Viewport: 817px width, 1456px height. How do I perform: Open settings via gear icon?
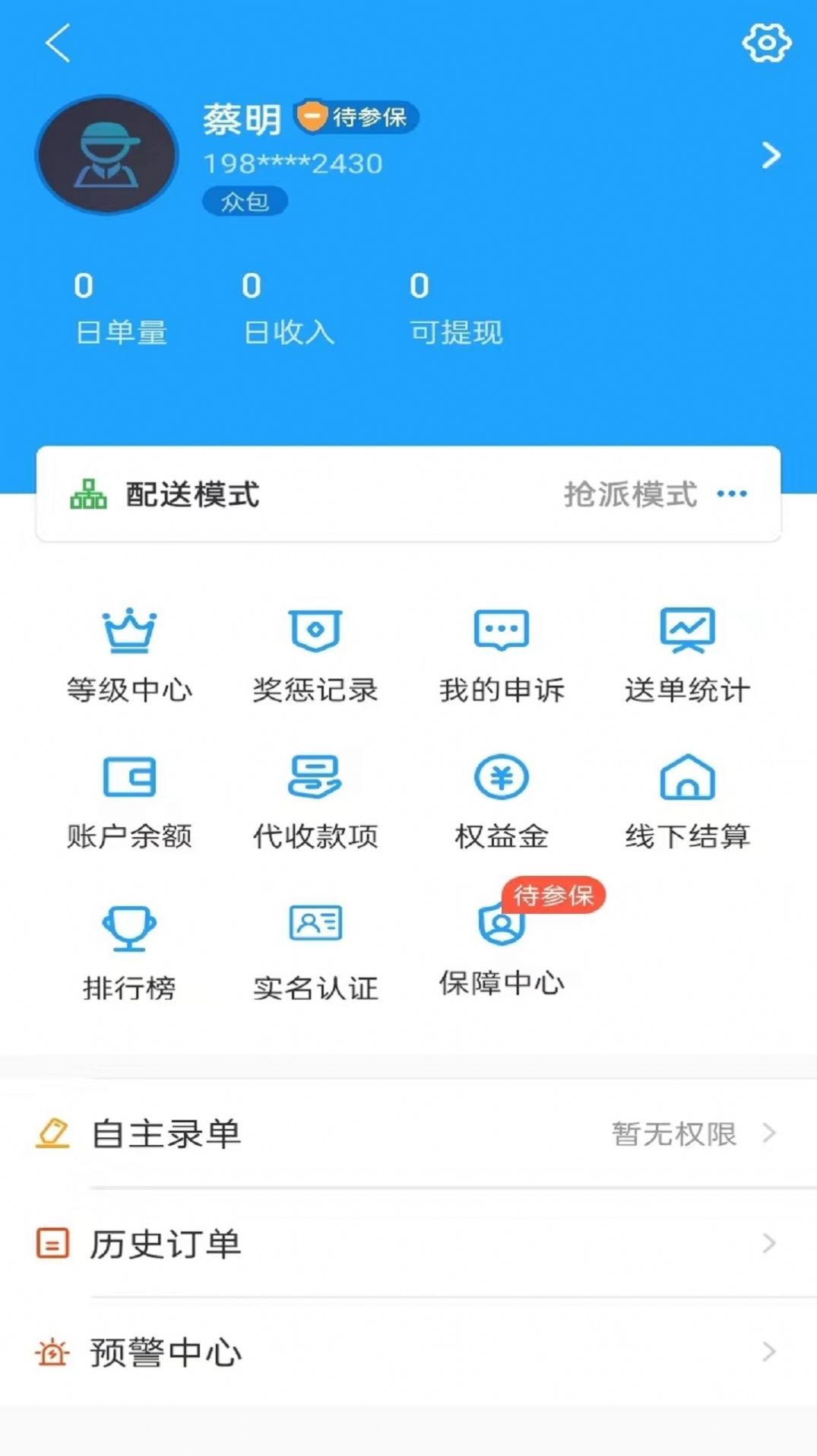click(768, 43)
